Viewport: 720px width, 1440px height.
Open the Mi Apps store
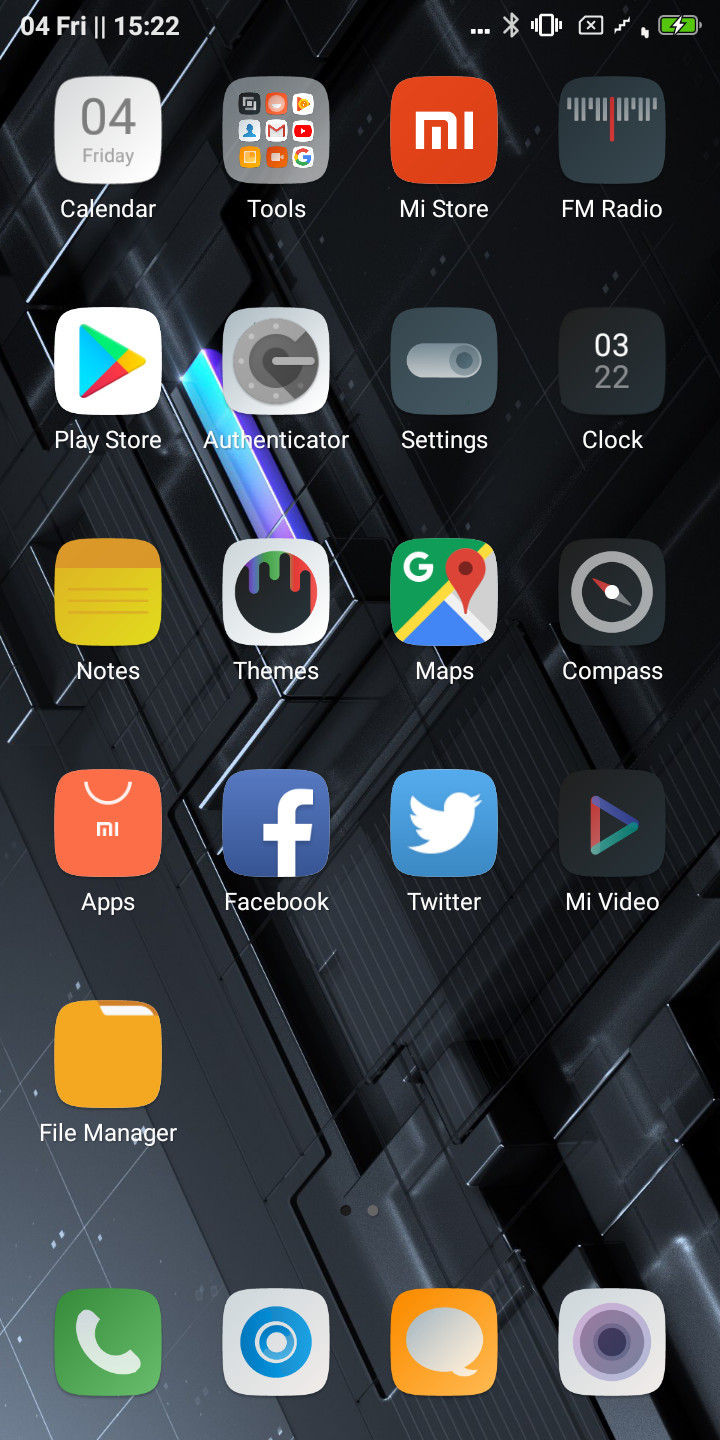pyautogui.click(x=108, y=824)
